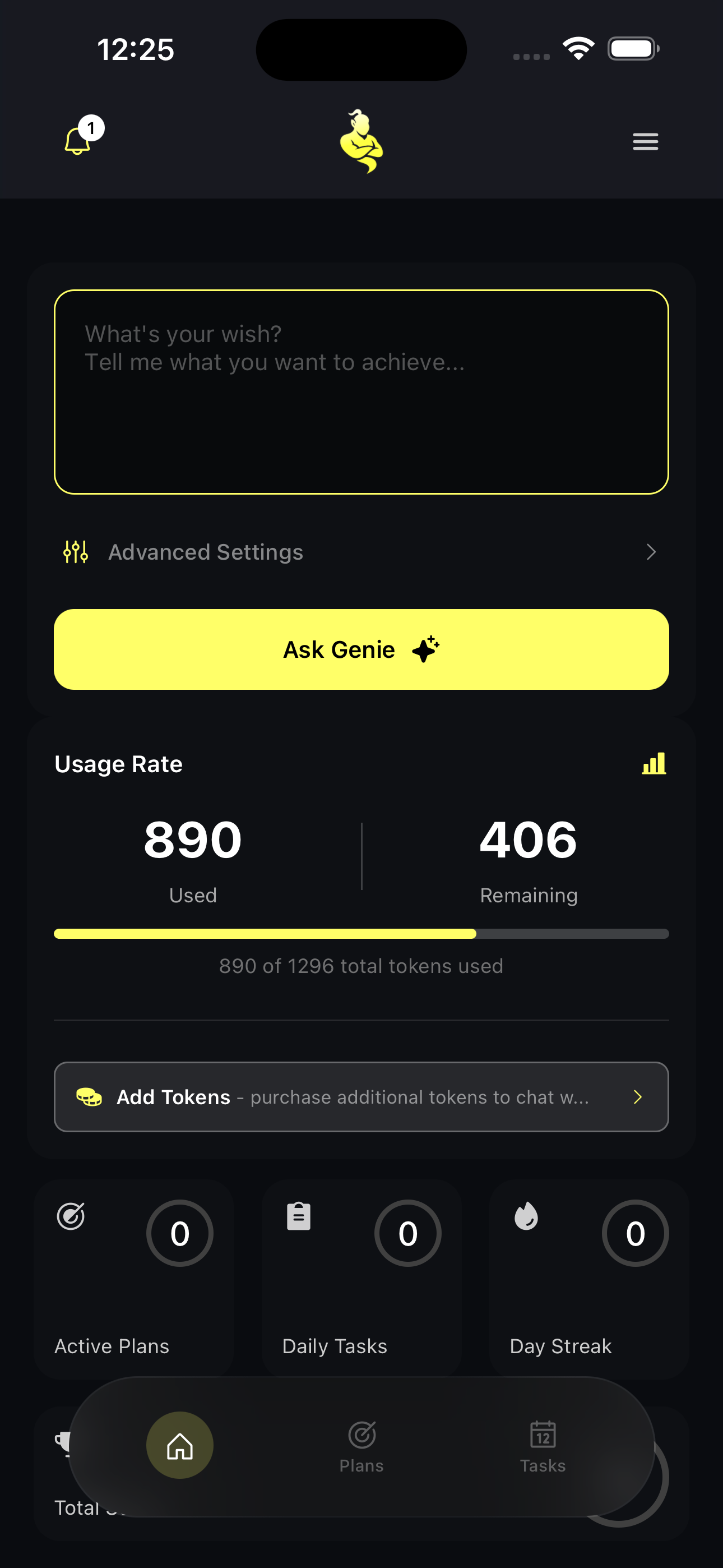The image size is (723, 1568).
Task: Open the notifications bell
Action: point(77,141)
